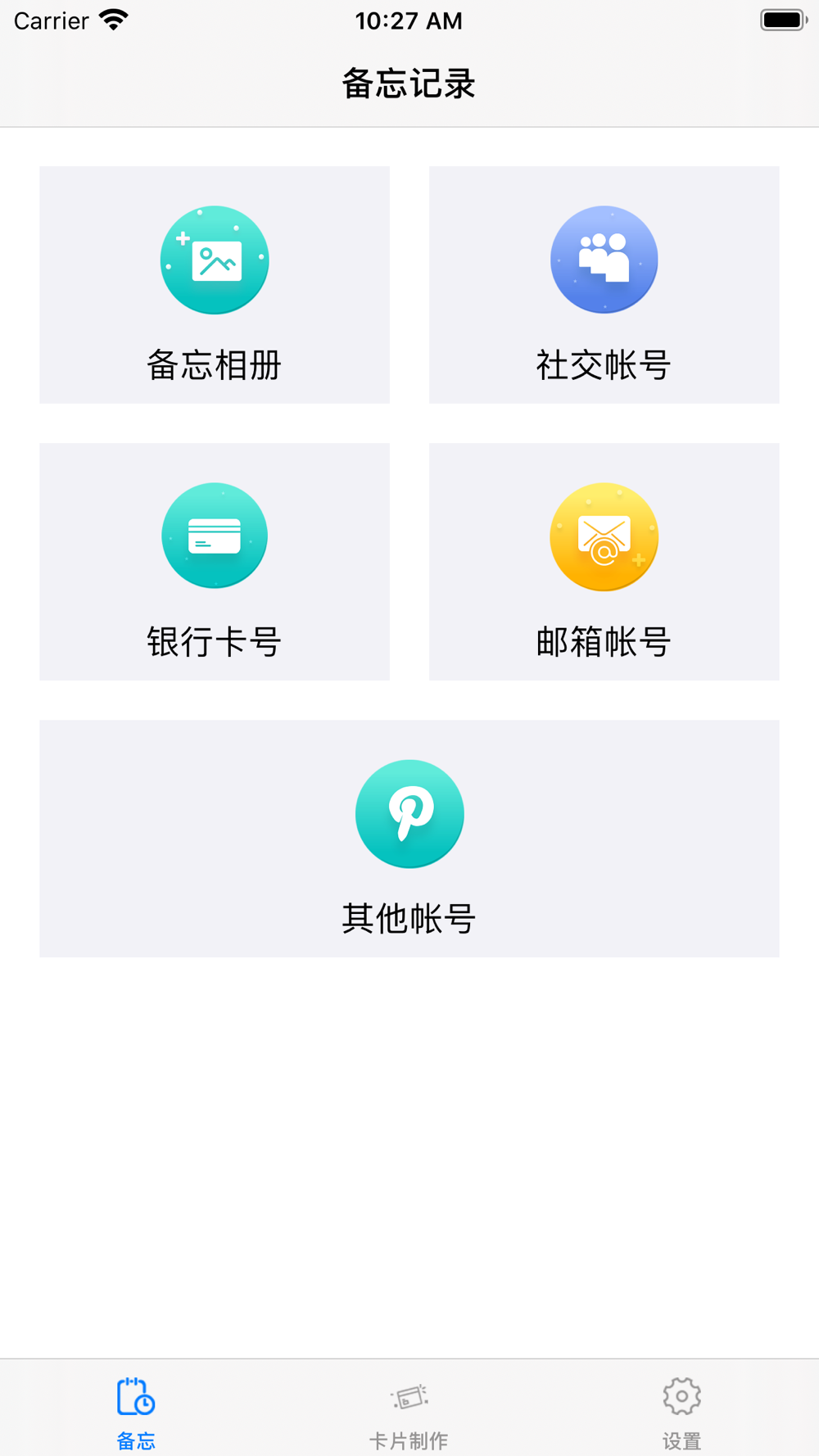
Task: Go to the 设置 settings tab
Action: (x=681, y=1410)
